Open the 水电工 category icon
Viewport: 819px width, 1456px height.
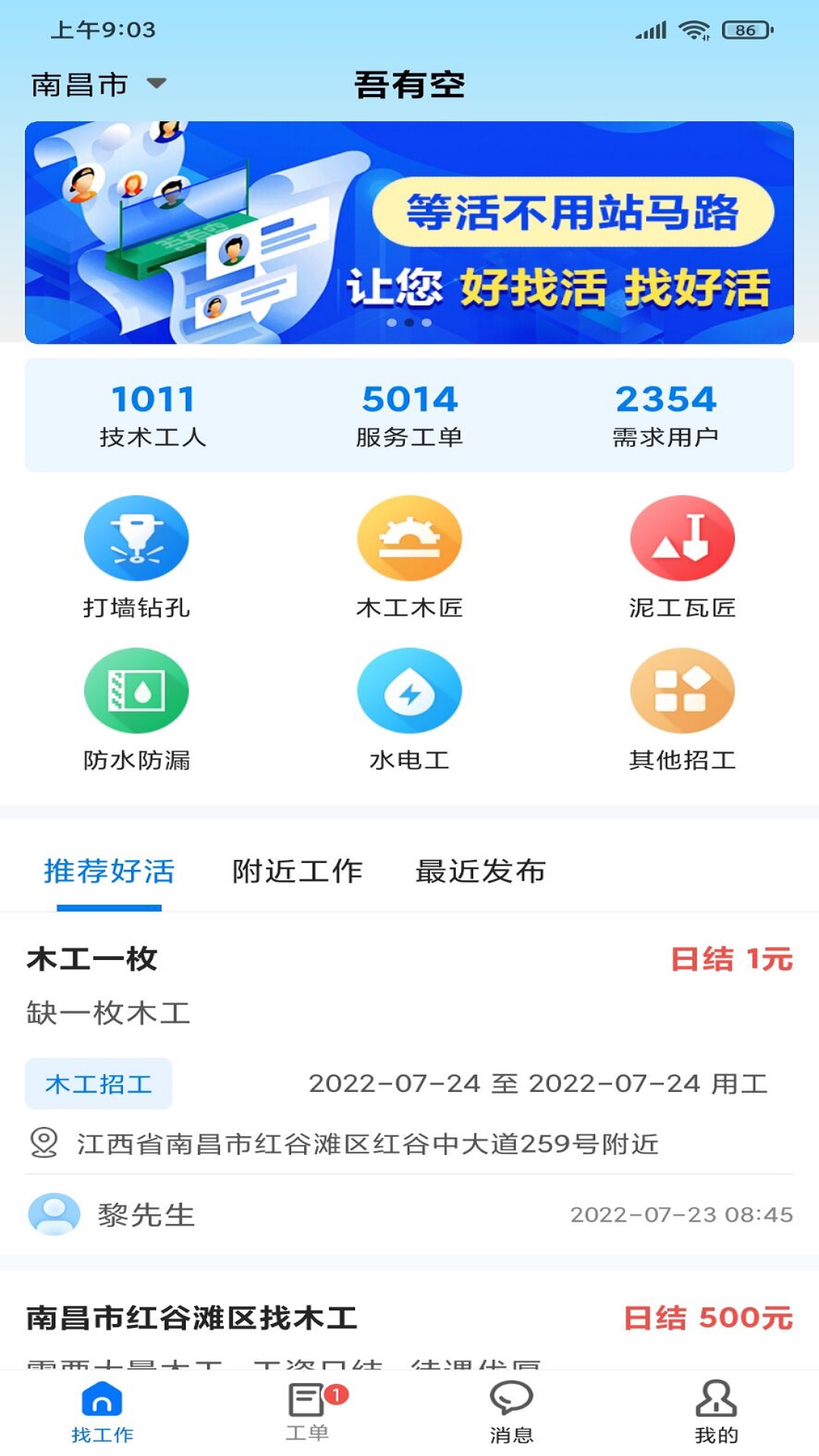pyautogui.click(x=409, y=692)
